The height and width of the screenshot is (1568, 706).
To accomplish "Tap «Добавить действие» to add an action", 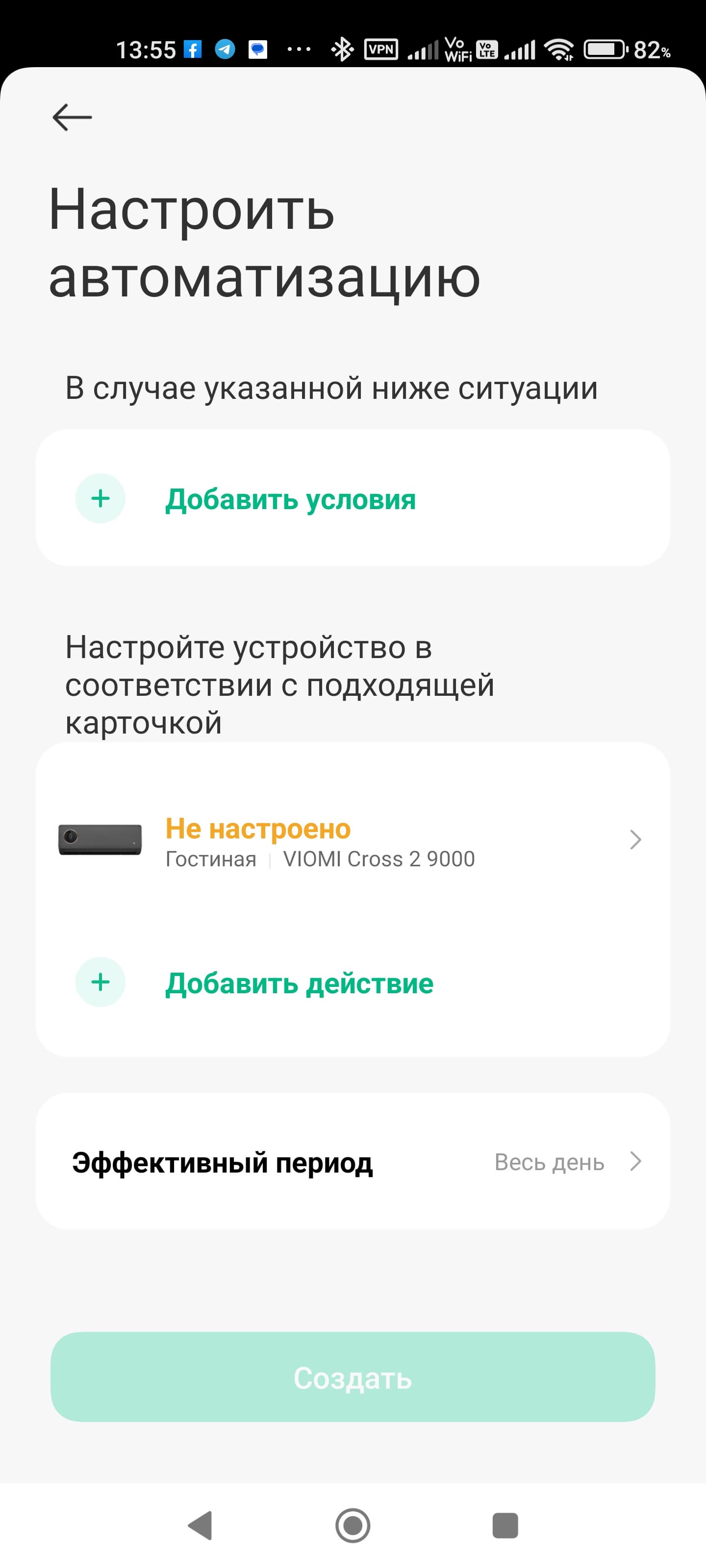I will [299, 982].
